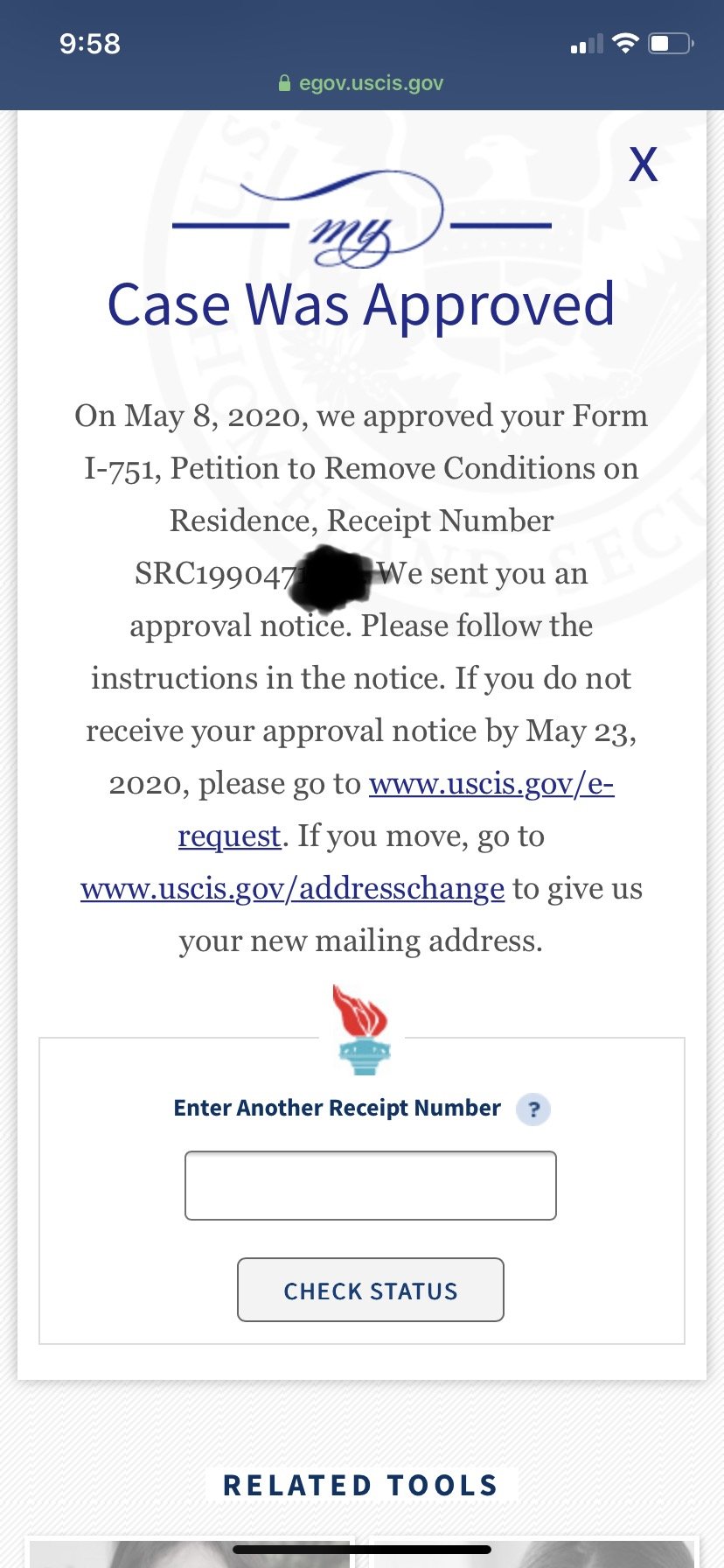Image resolution: width=724 pixels, height=1568 pixels.
Task: Open the www.uscis.gov/addresschange link
Action: 292,889
